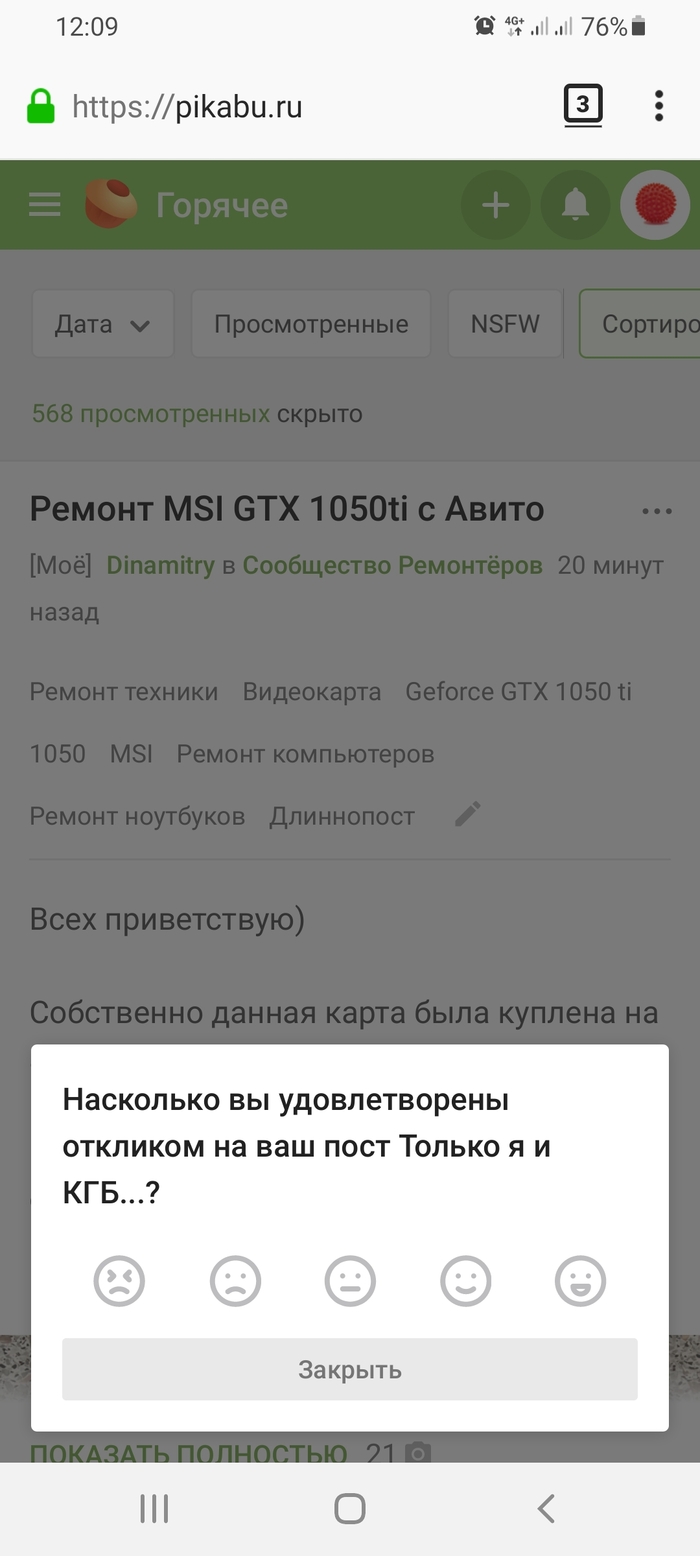Pick the grinning happiest face rating

point(581,1281)
